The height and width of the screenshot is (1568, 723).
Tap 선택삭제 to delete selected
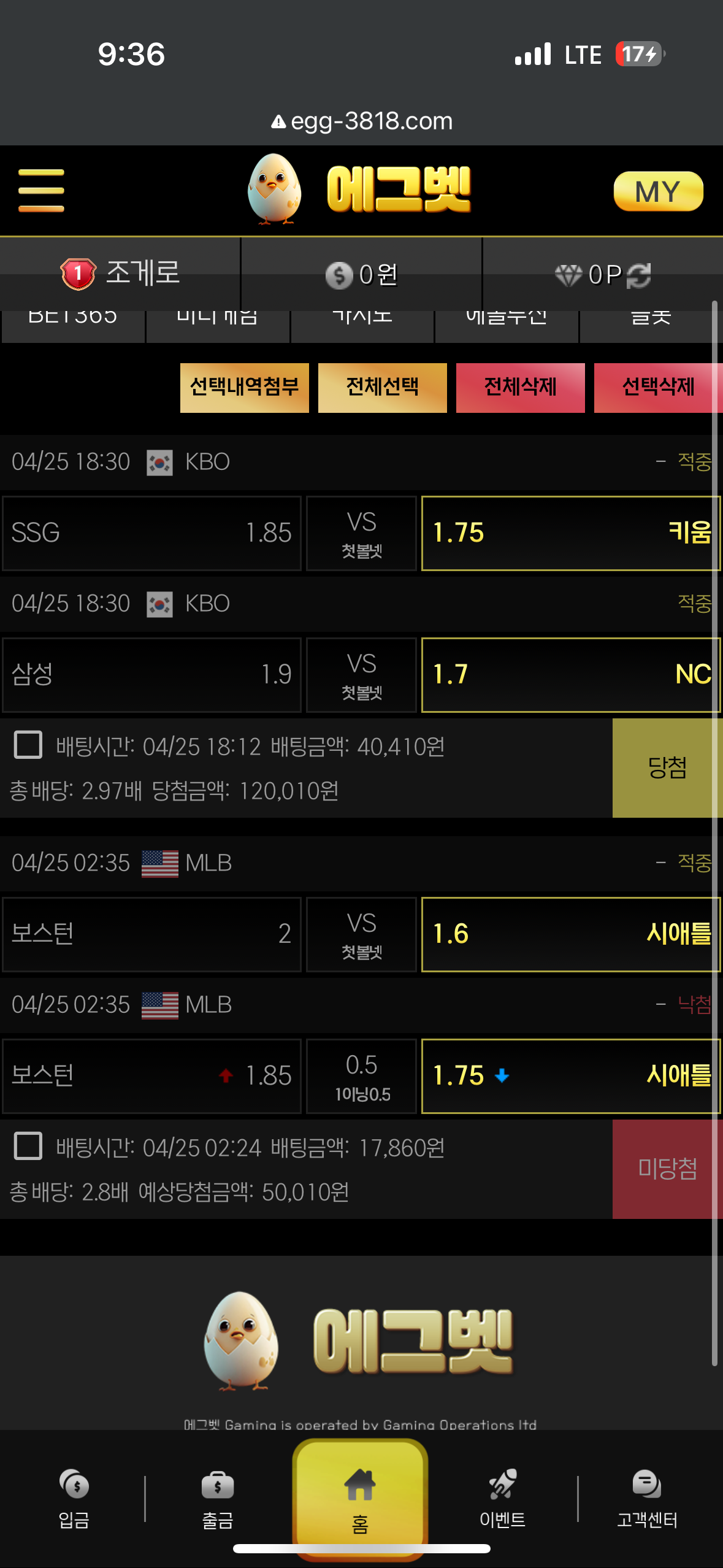pyautogui.click(x=658, y=388)
